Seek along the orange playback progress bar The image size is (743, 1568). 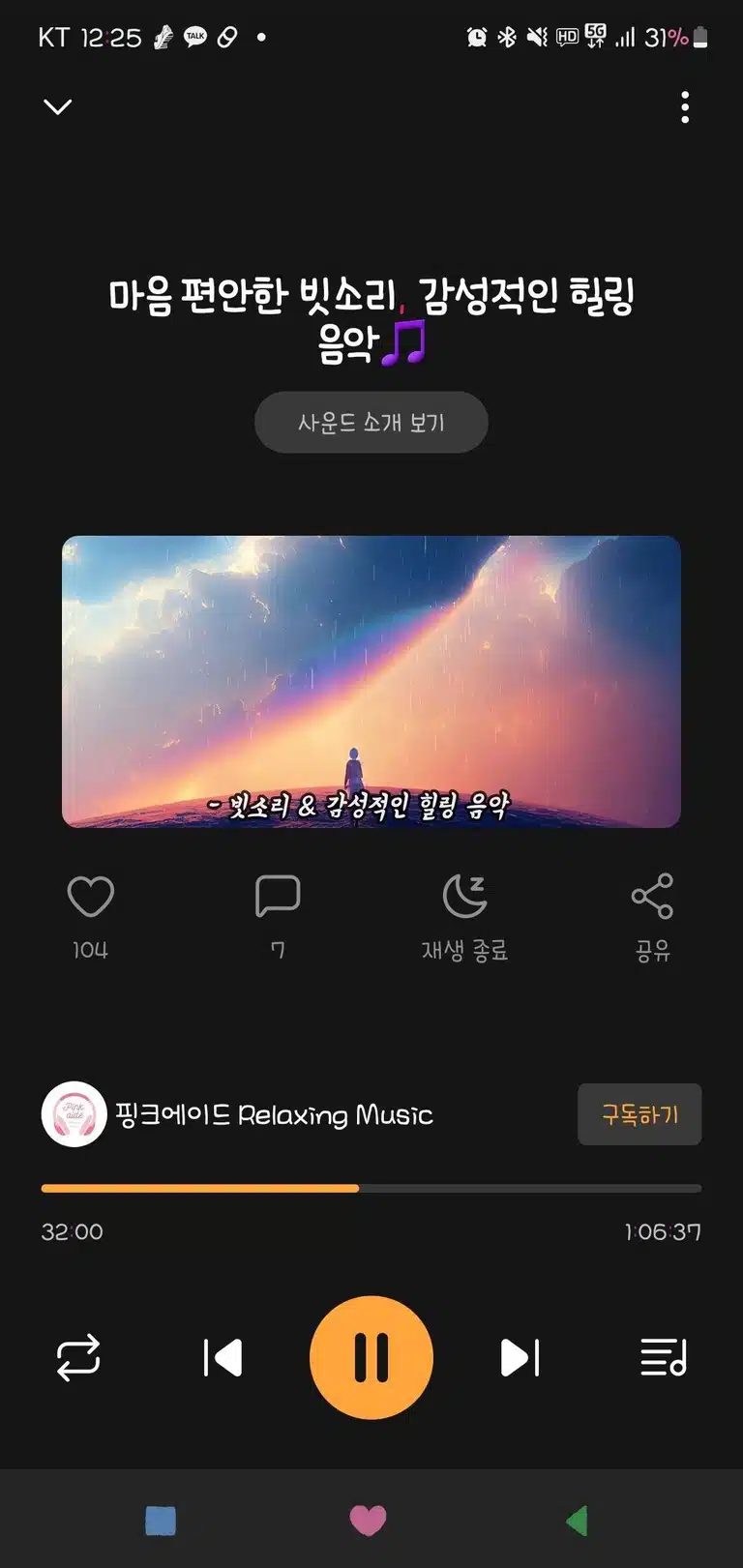pyautogui.click(x=371, y=1188)
